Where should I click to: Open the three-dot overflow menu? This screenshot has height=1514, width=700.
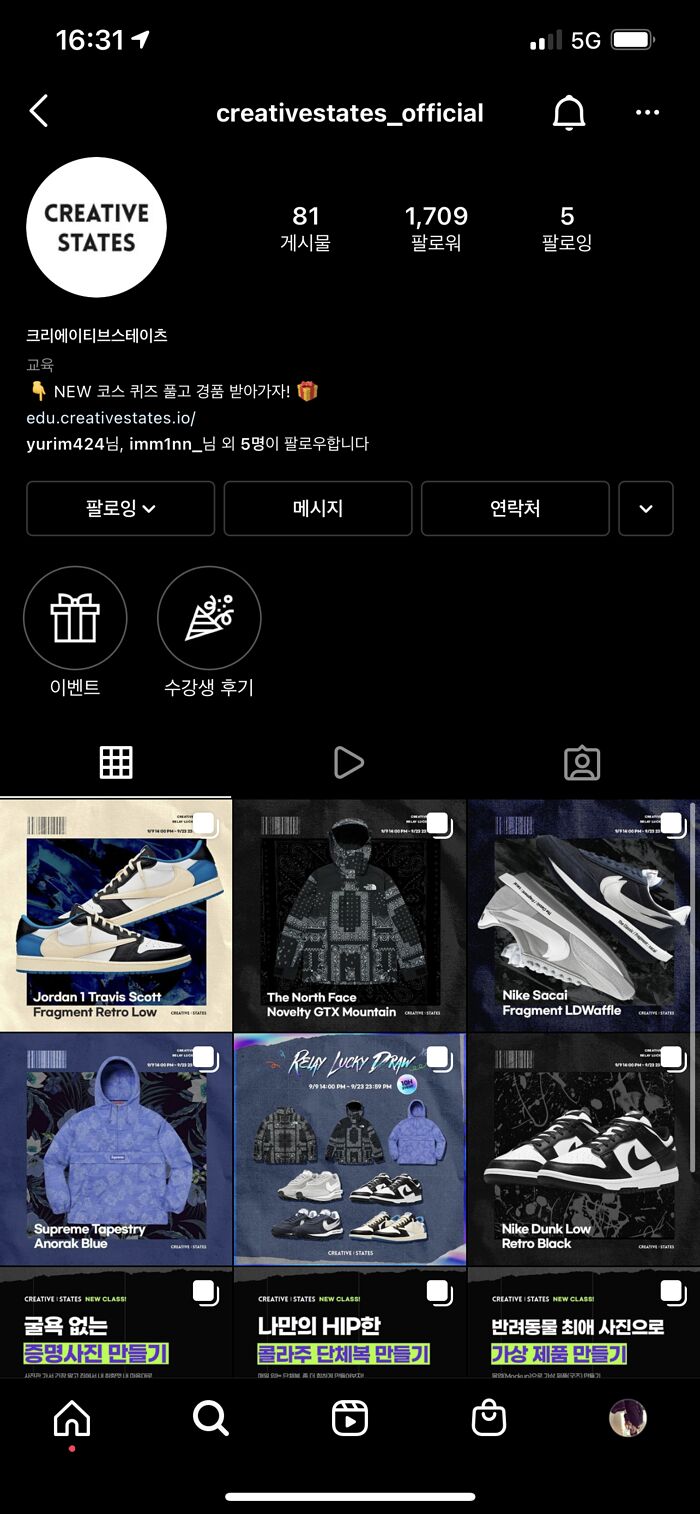[647, 113]
